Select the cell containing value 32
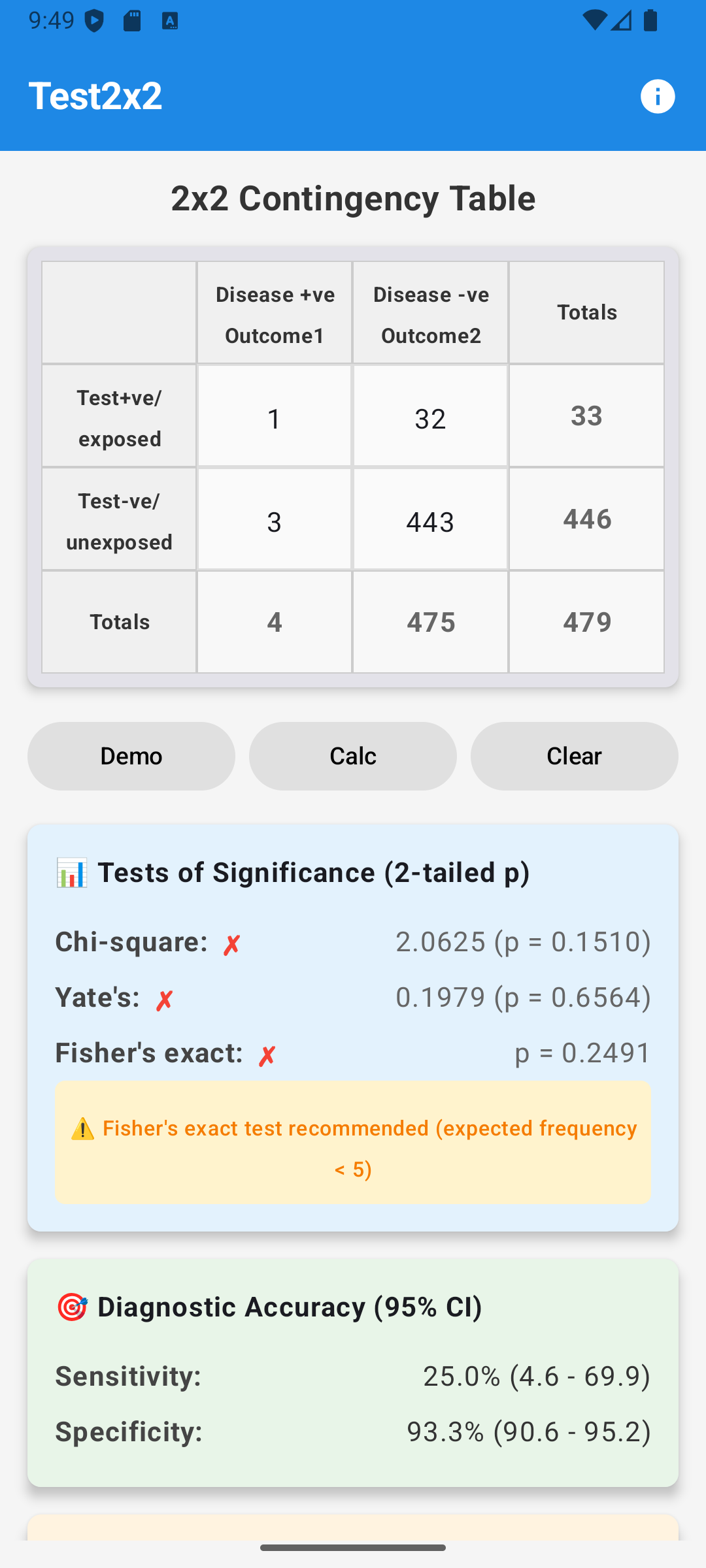 coord(430,418)
